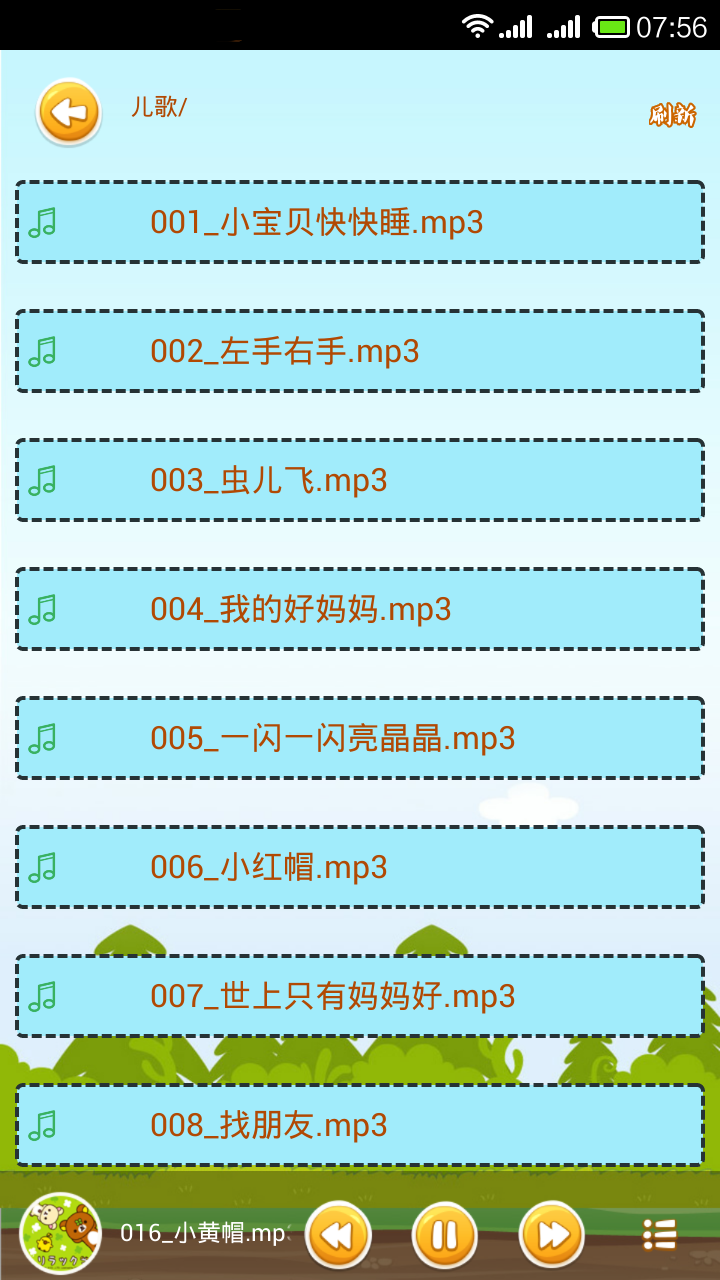Play 001_小宝贝快快睡.mp3
This screenshot has height=1280, width=720.
360,222
